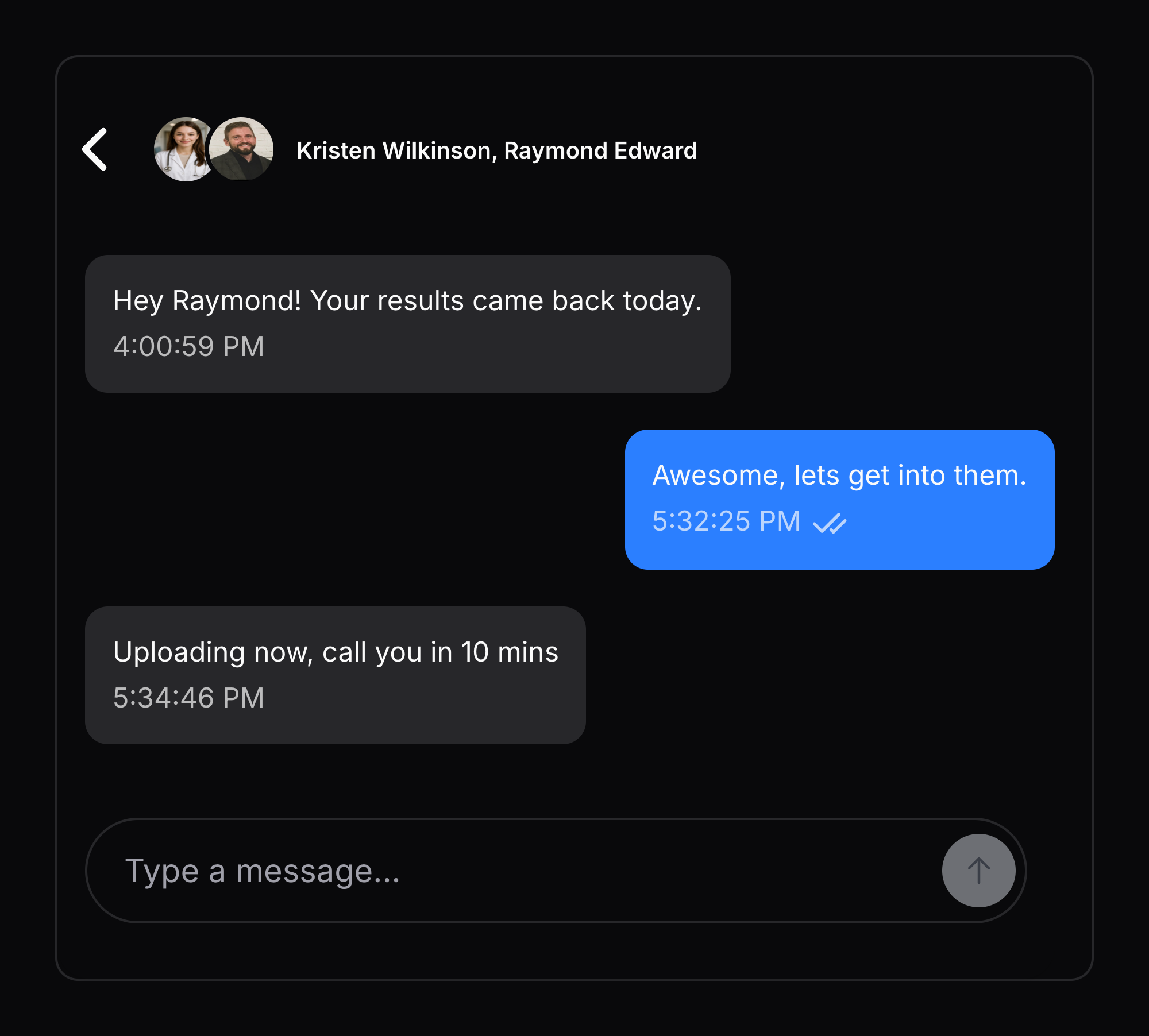
Task: Send the message with arrow button
Action: tap(978, 871)
